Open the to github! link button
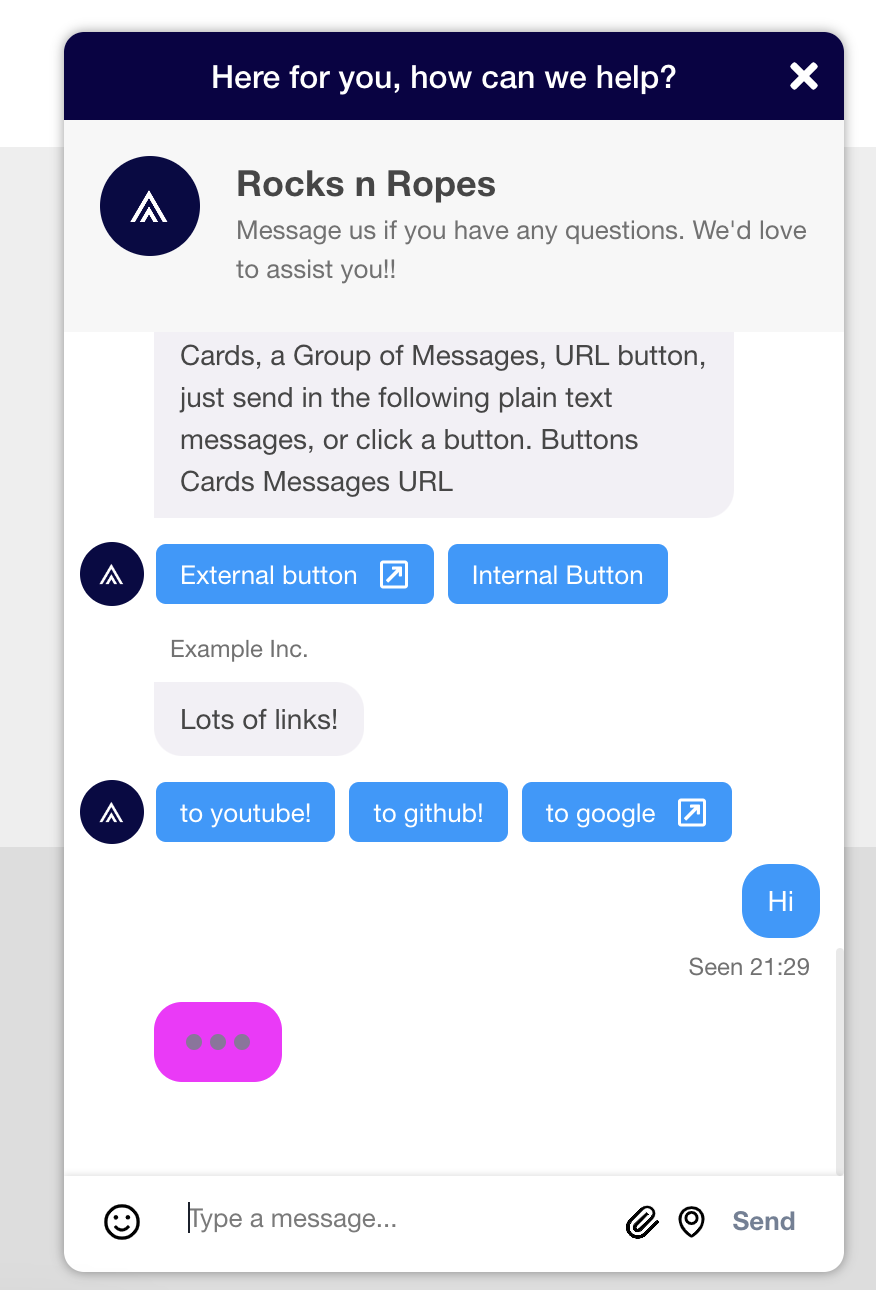 (x=428, y=813)
